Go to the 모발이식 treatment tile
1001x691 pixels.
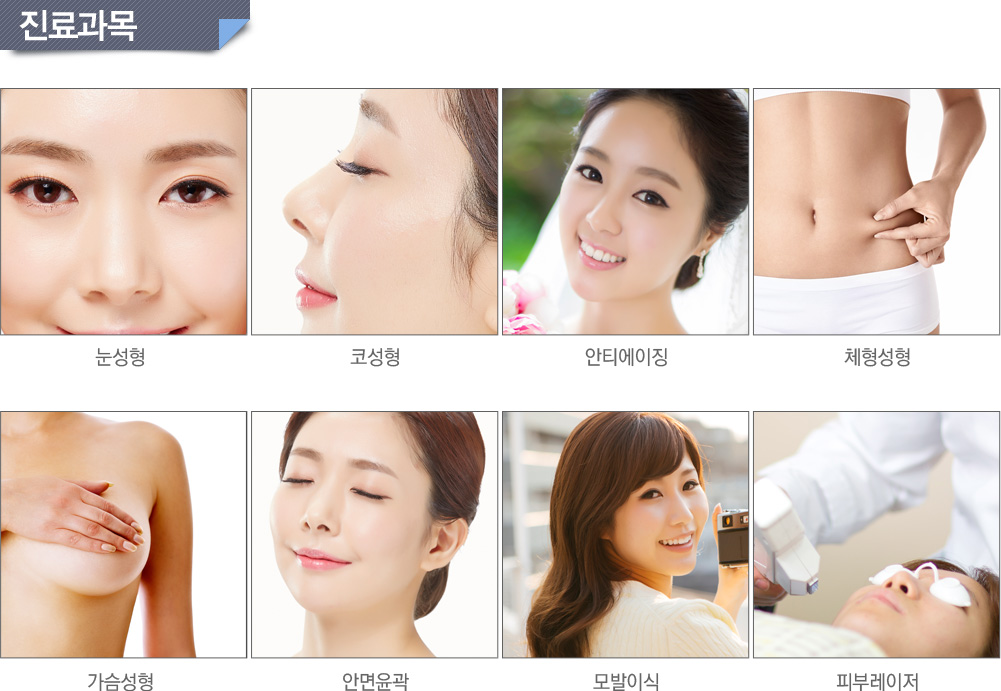pos(625,534)
